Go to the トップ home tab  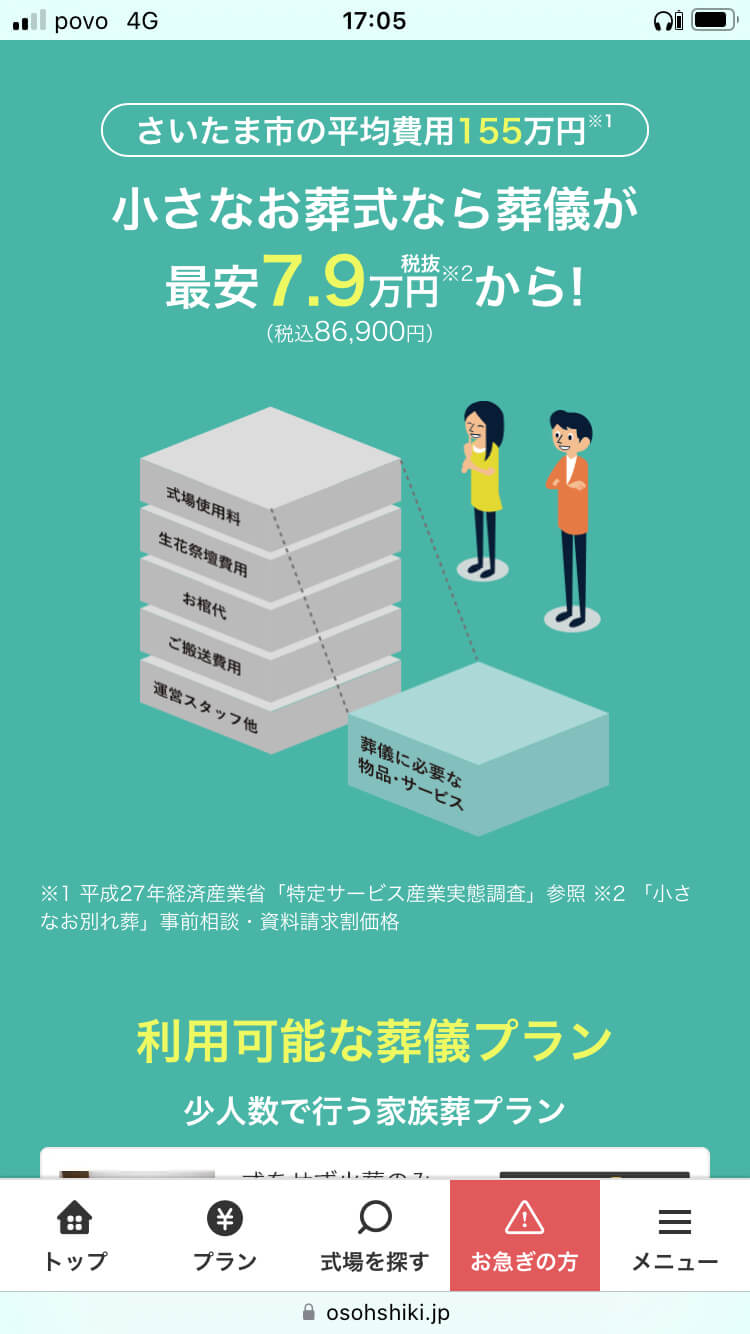coord(75,1236)
